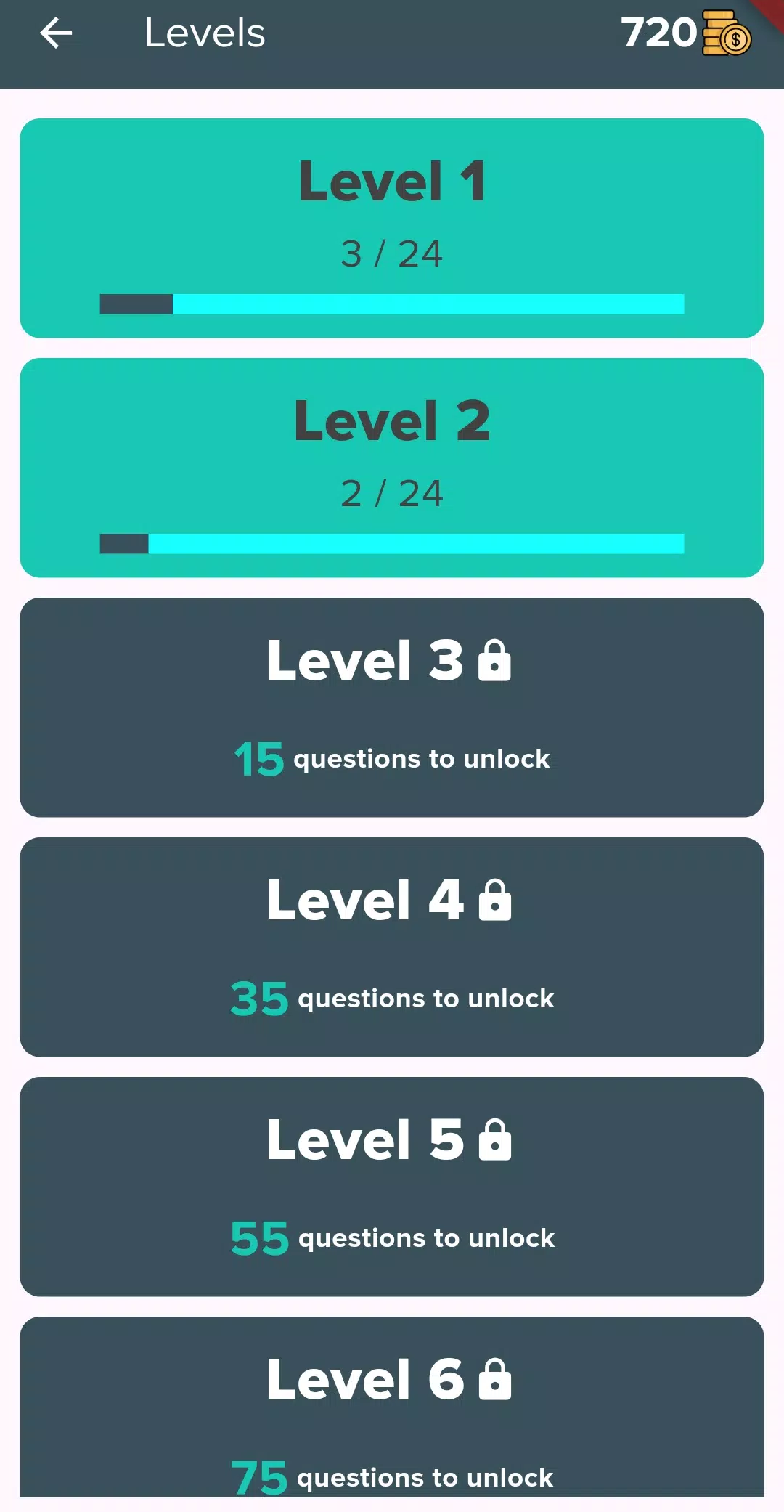Select the locked Level 4 card
This screenshot has height=1512, width=784.
[392, 947]
